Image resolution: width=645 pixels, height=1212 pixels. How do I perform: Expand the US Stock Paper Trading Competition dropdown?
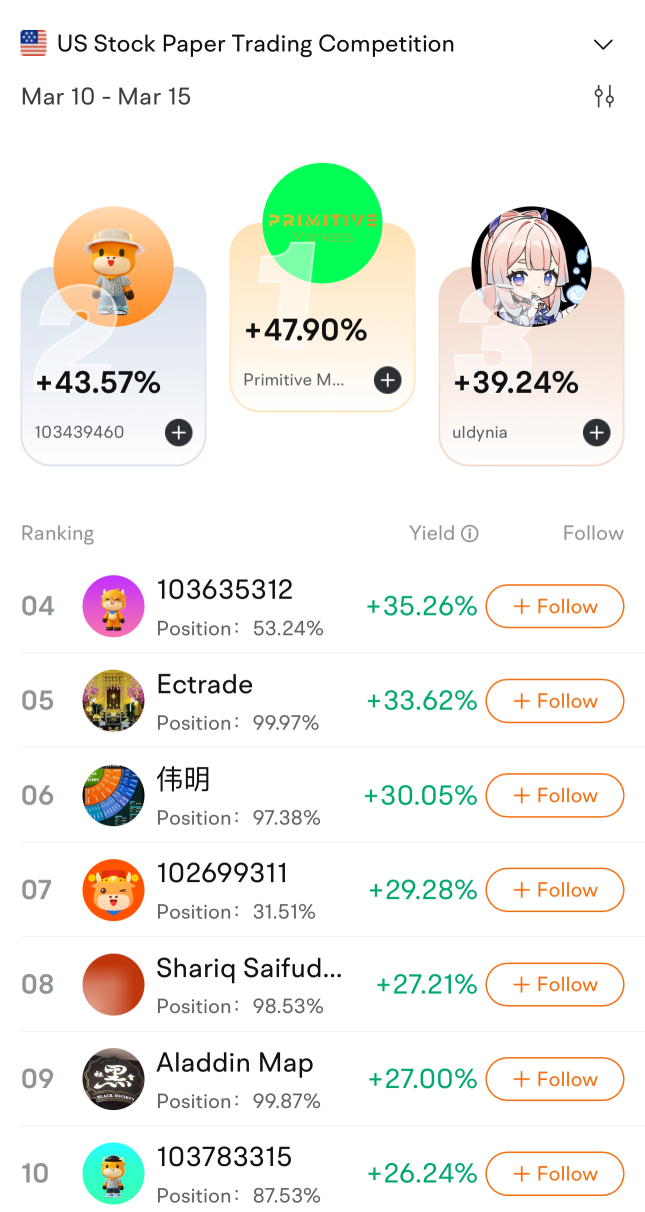602,44
